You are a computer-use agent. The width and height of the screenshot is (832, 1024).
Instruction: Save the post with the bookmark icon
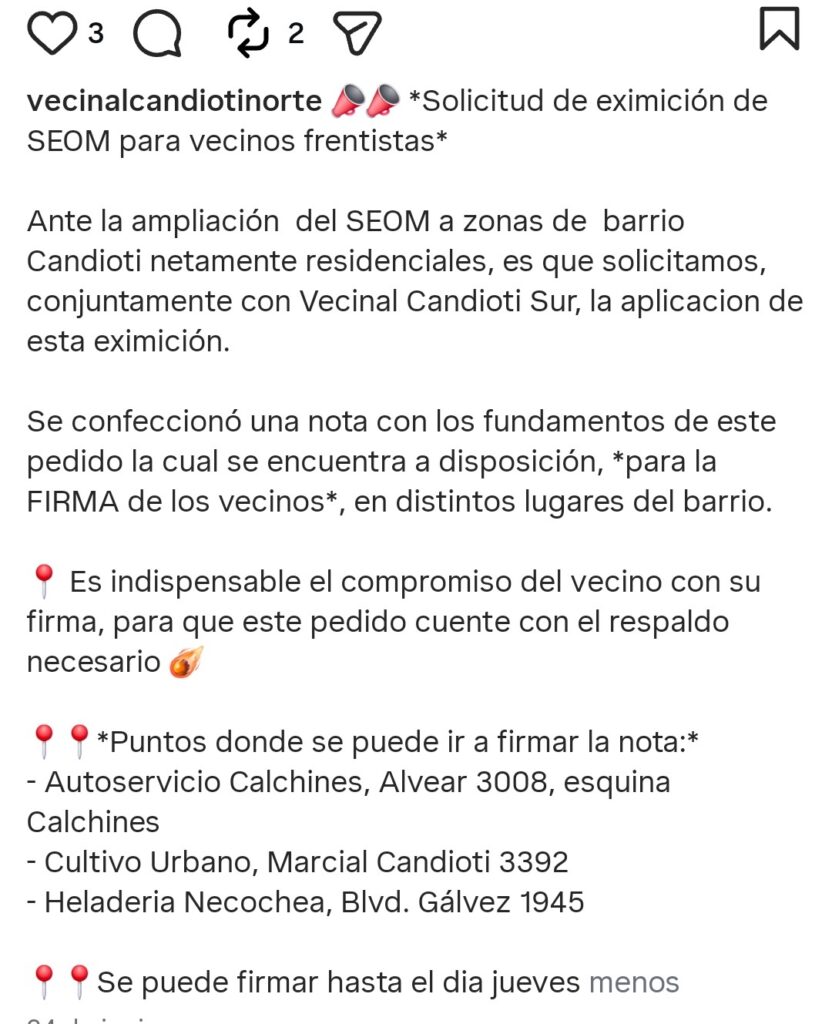coord(779,28)
